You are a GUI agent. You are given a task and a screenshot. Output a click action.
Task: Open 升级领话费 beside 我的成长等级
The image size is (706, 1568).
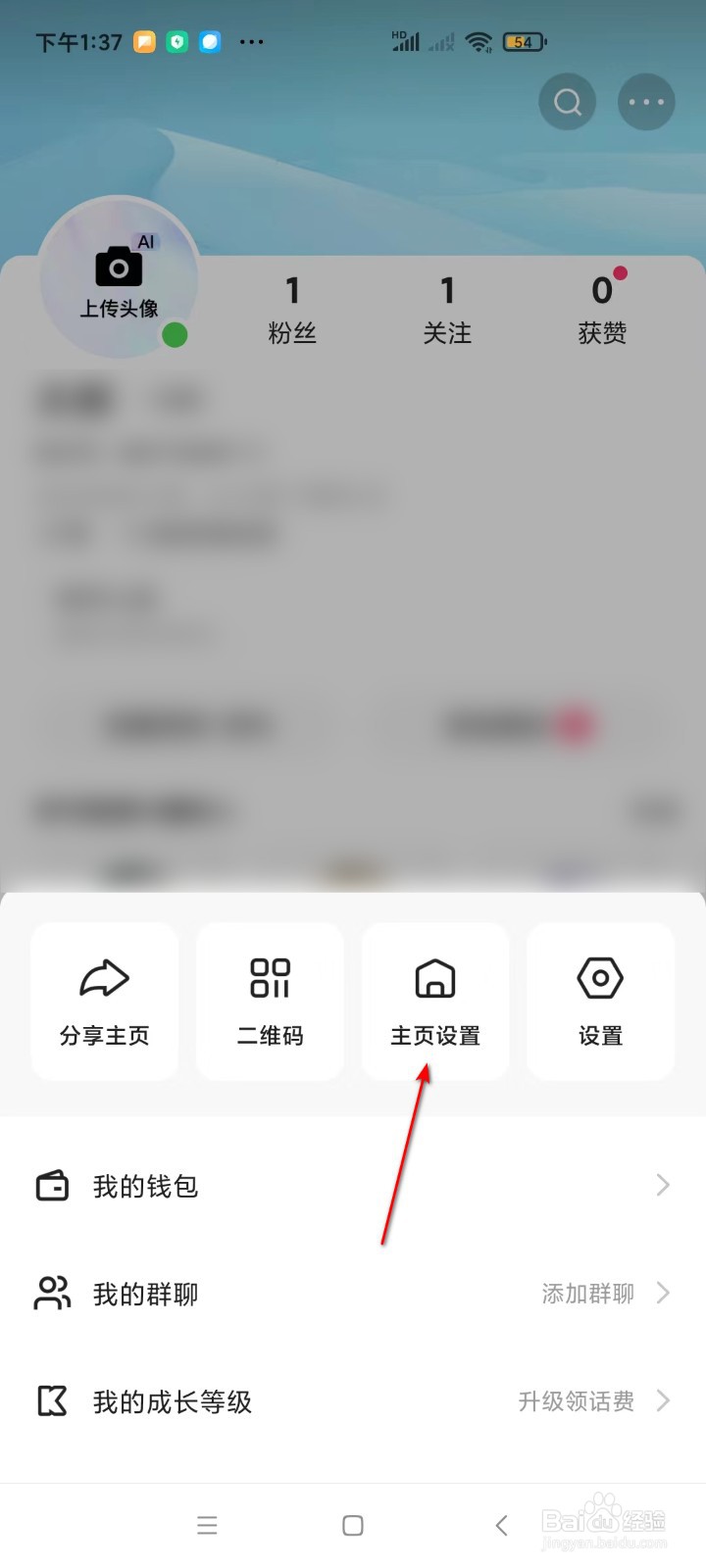tap(578, 1401)
